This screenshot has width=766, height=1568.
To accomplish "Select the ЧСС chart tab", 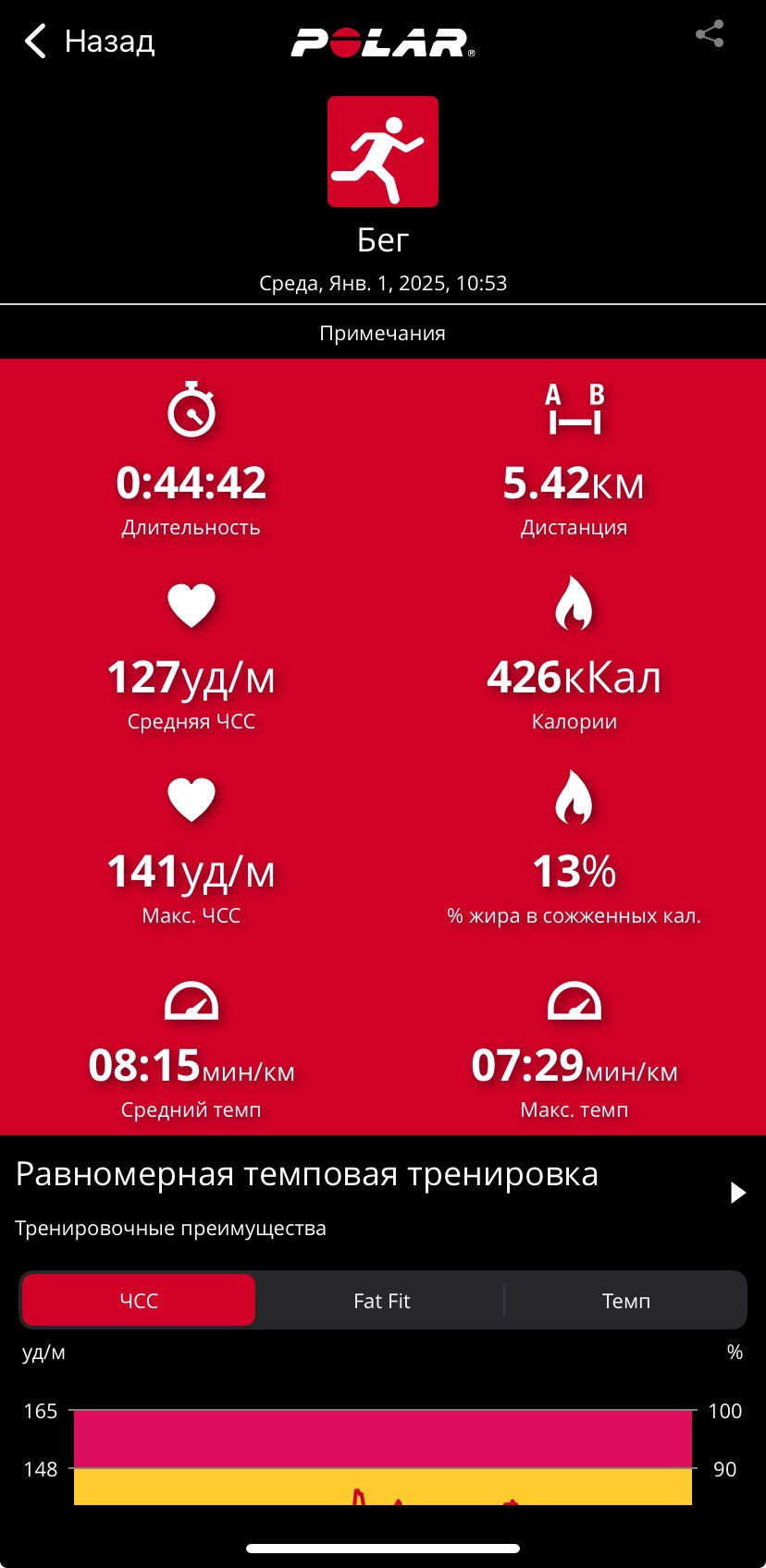I will [139, 1300].
